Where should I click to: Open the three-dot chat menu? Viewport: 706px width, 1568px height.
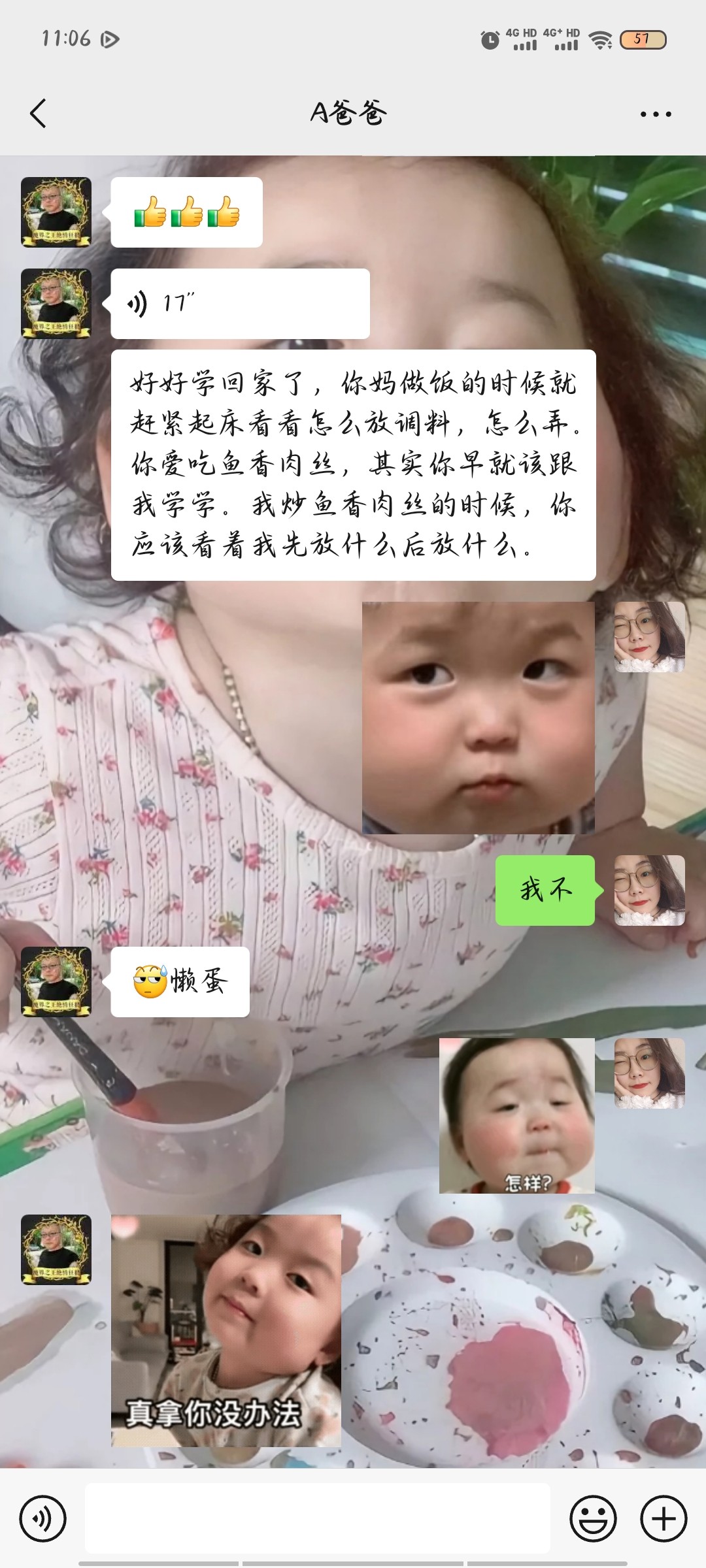coord(656,114)
